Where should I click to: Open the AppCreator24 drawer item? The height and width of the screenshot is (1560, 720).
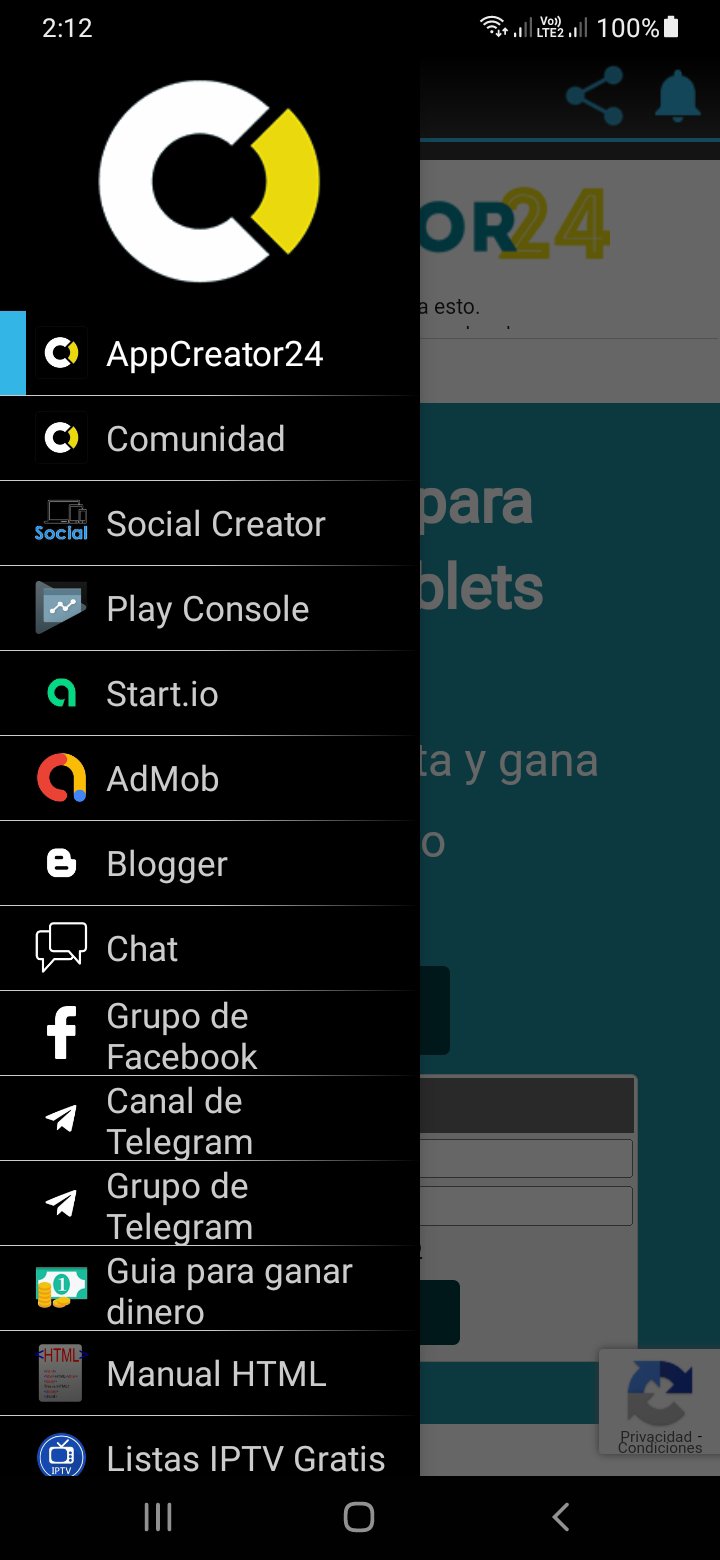(210, 354)
